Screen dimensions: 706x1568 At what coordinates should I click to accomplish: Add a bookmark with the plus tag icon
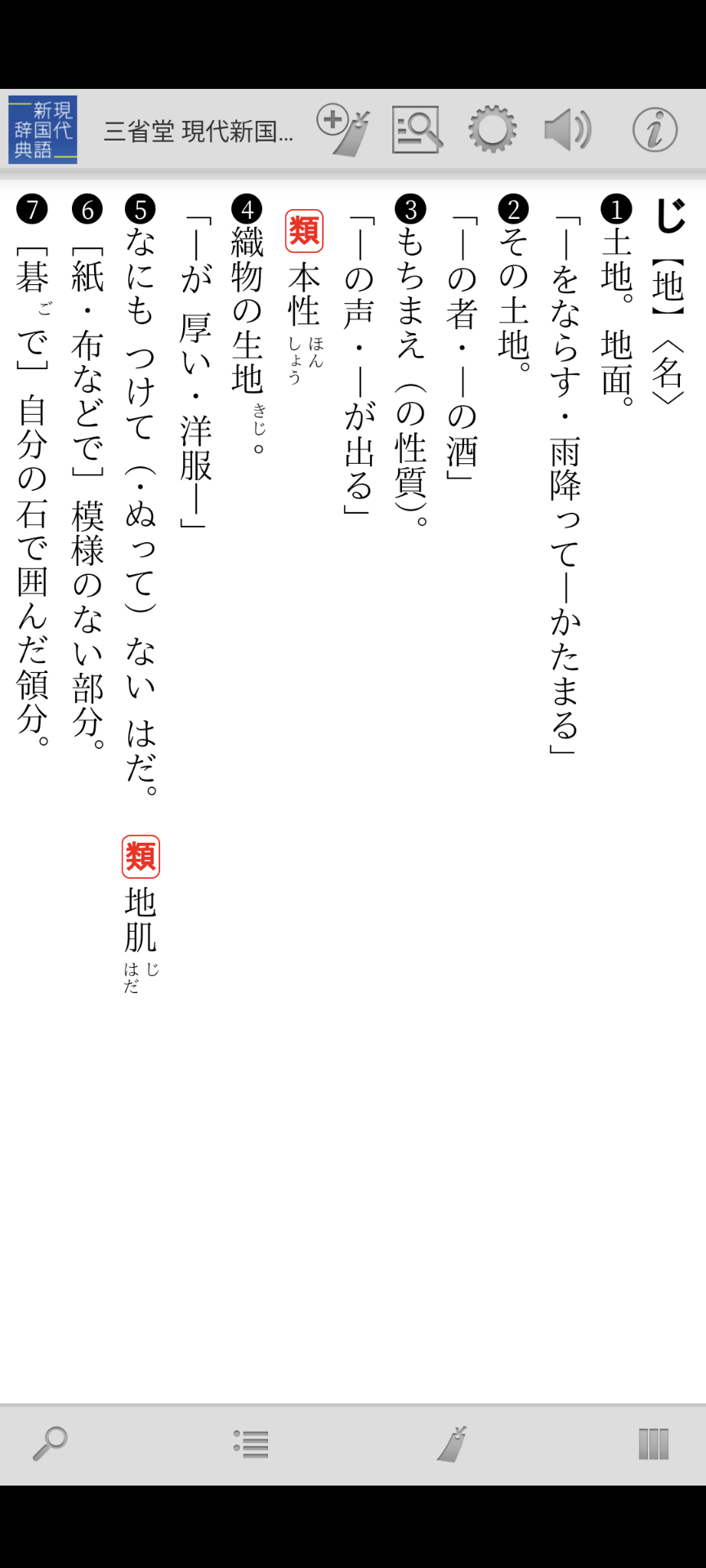point(343,130)
